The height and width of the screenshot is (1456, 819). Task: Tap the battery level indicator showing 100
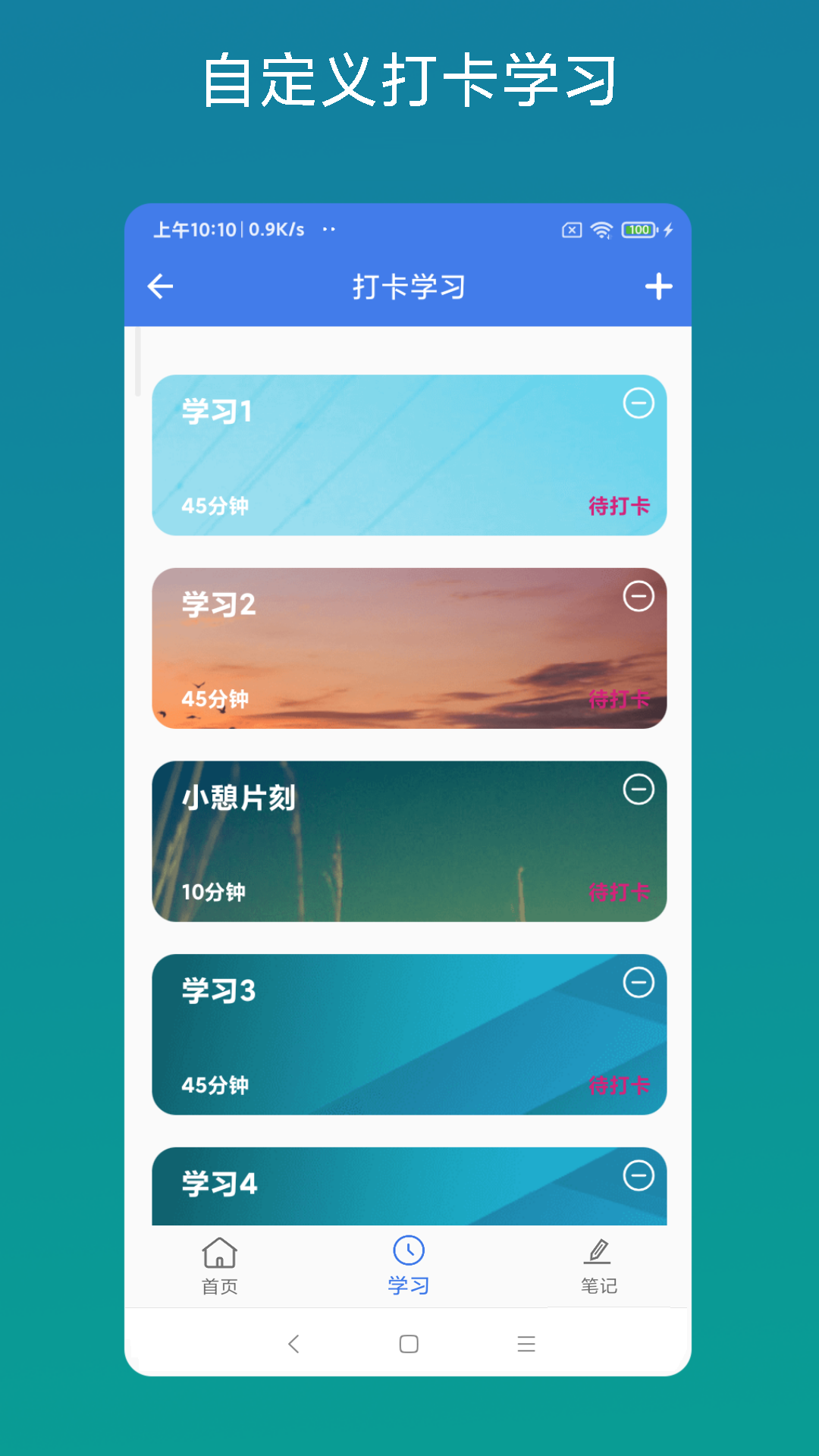[637, 230]
